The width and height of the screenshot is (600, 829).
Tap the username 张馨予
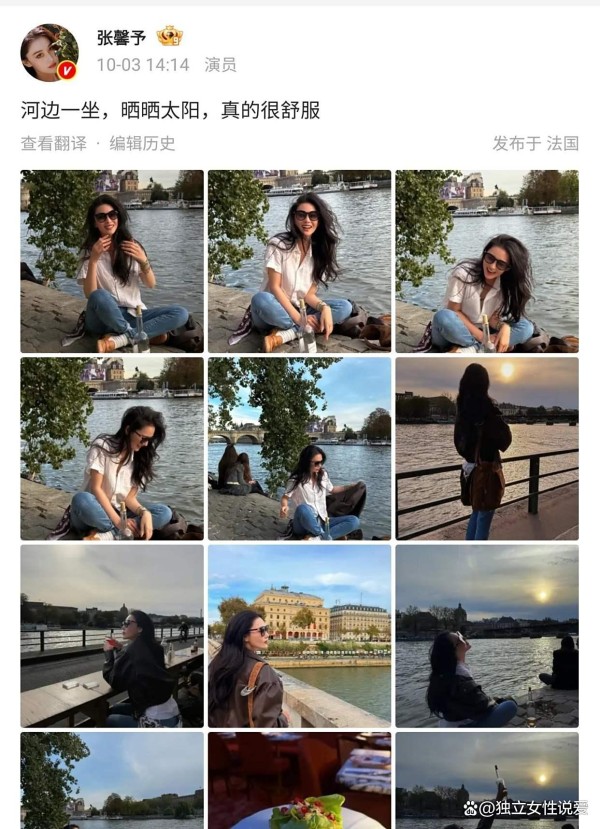pyautogui.click(x=121, y=38)
